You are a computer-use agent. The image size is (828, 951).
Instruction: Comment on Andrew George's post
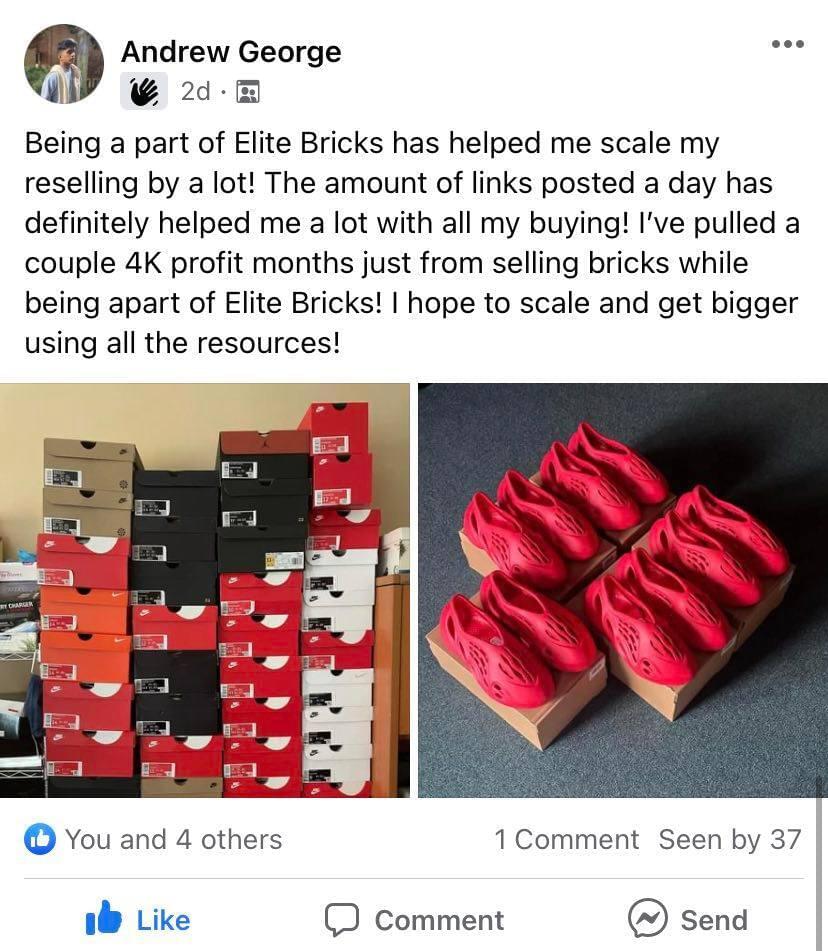point(414,919)
